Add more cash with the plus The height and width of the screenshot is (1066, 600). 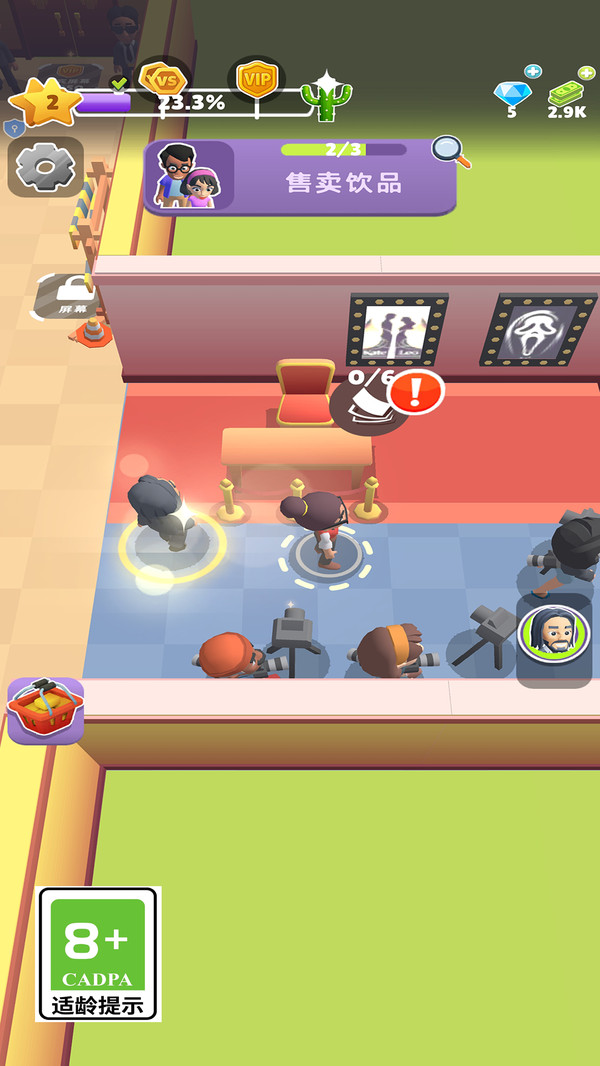point(588,71)
